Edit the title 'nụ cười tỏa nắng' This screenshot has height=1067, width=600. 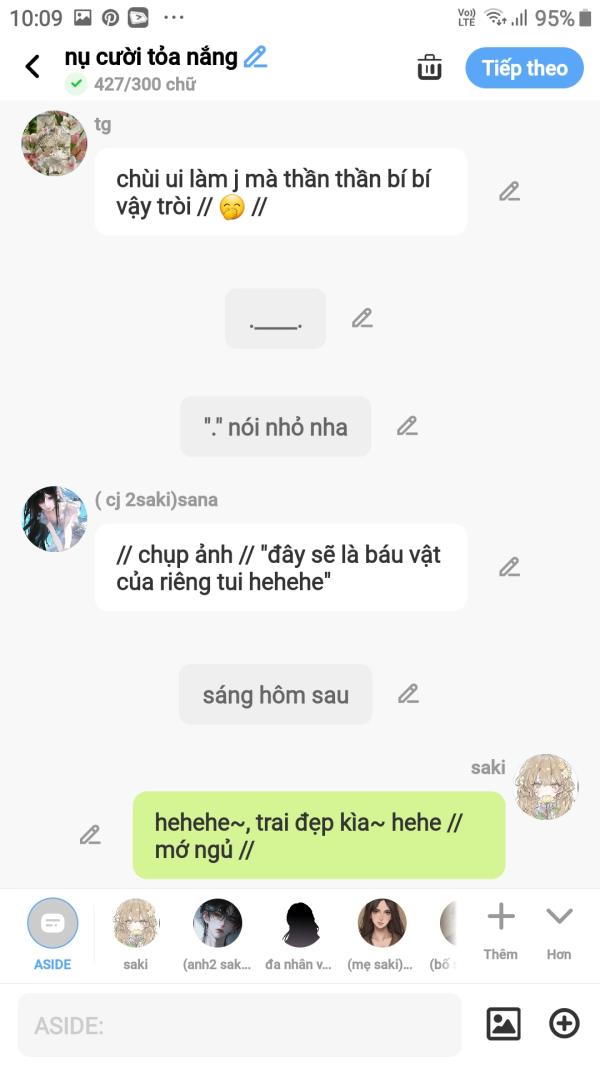point(256,57)
